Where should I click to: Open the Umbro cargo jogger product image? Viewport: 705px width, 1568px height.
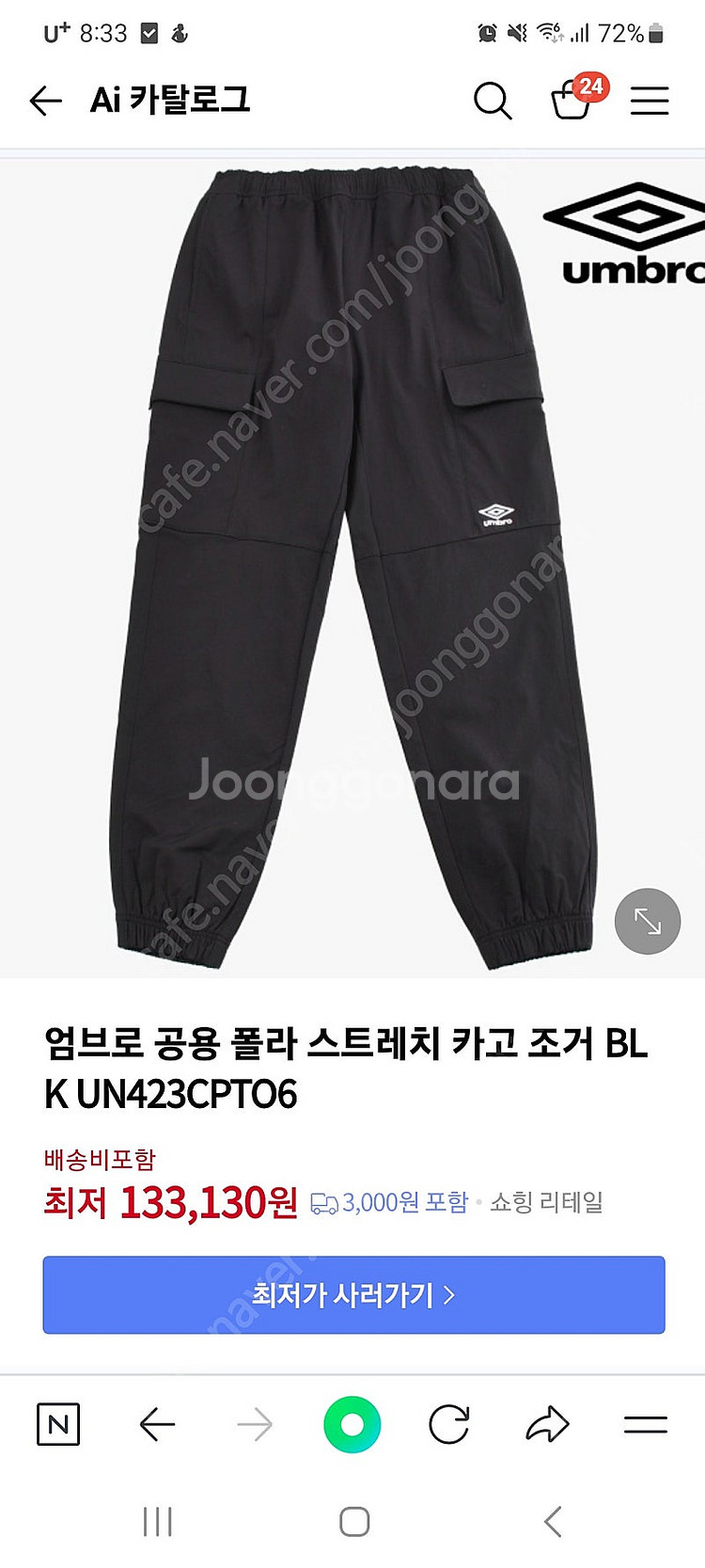tap(352, 564)
